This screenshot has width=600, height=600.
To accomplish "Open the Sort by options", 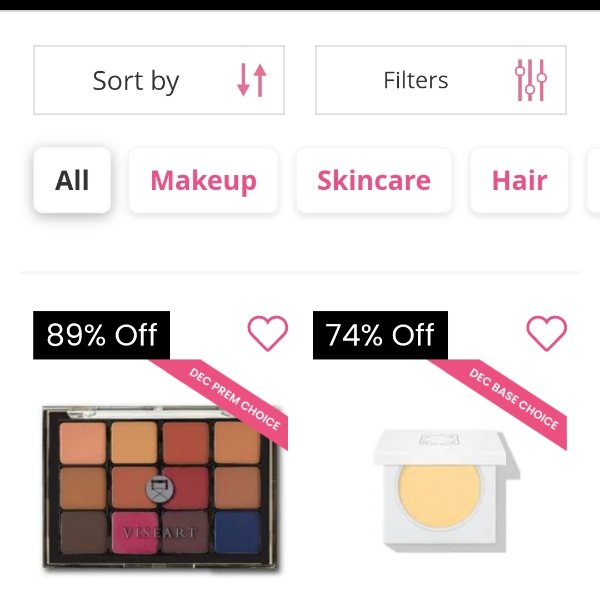I will [158, 80].
